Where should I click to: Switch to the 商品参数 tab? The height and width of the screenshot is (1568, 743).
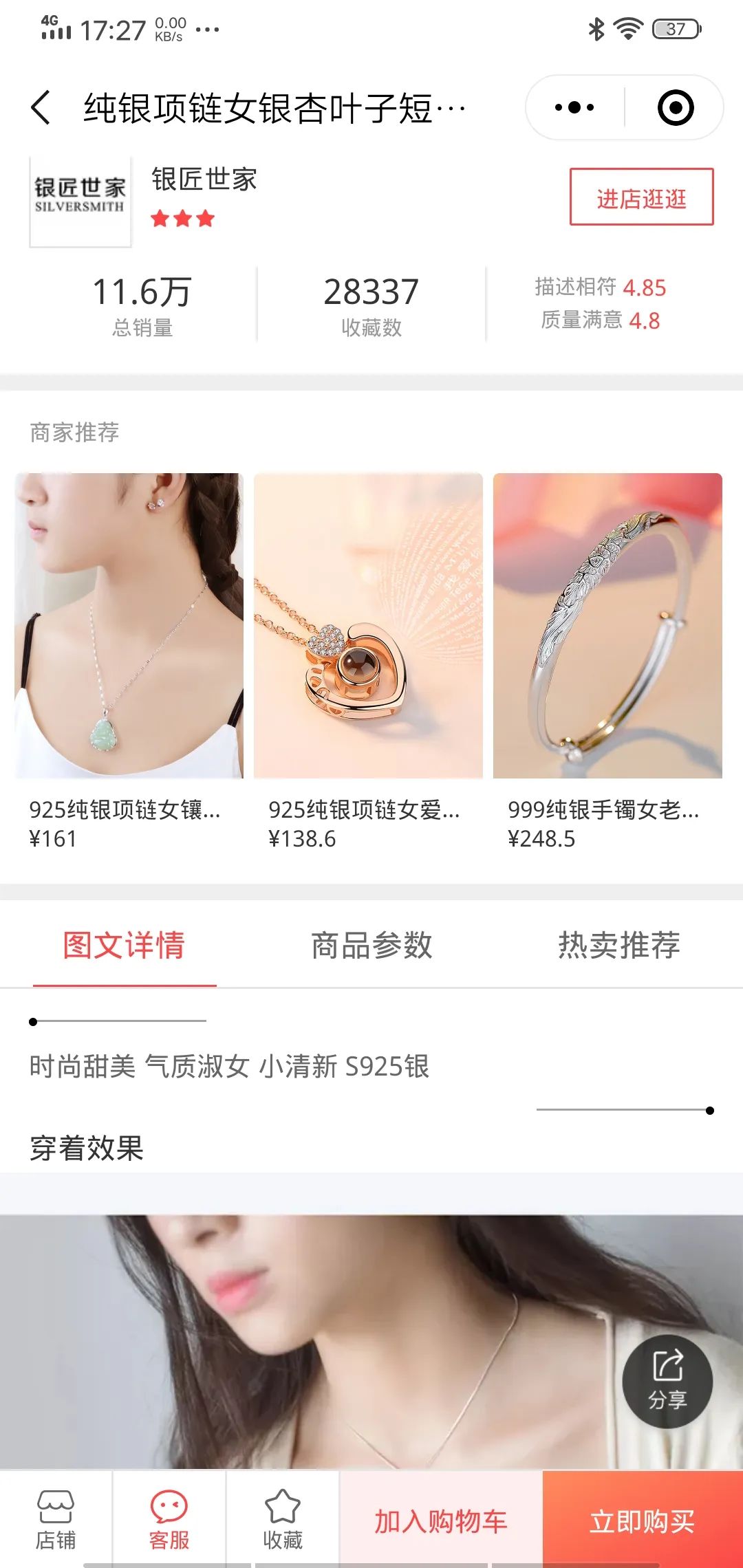coord(371,946)
